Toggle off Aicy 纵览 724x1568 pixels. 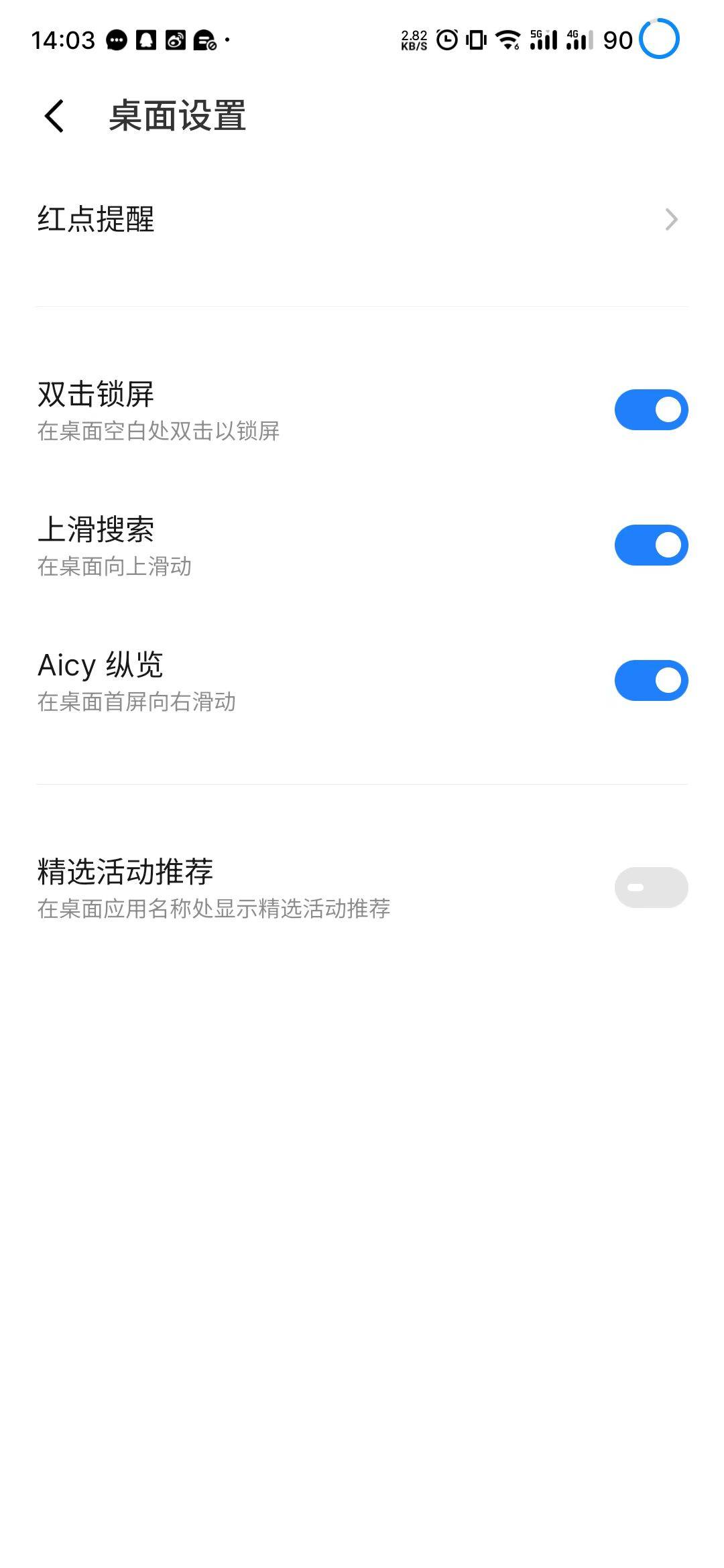[650, 679]
